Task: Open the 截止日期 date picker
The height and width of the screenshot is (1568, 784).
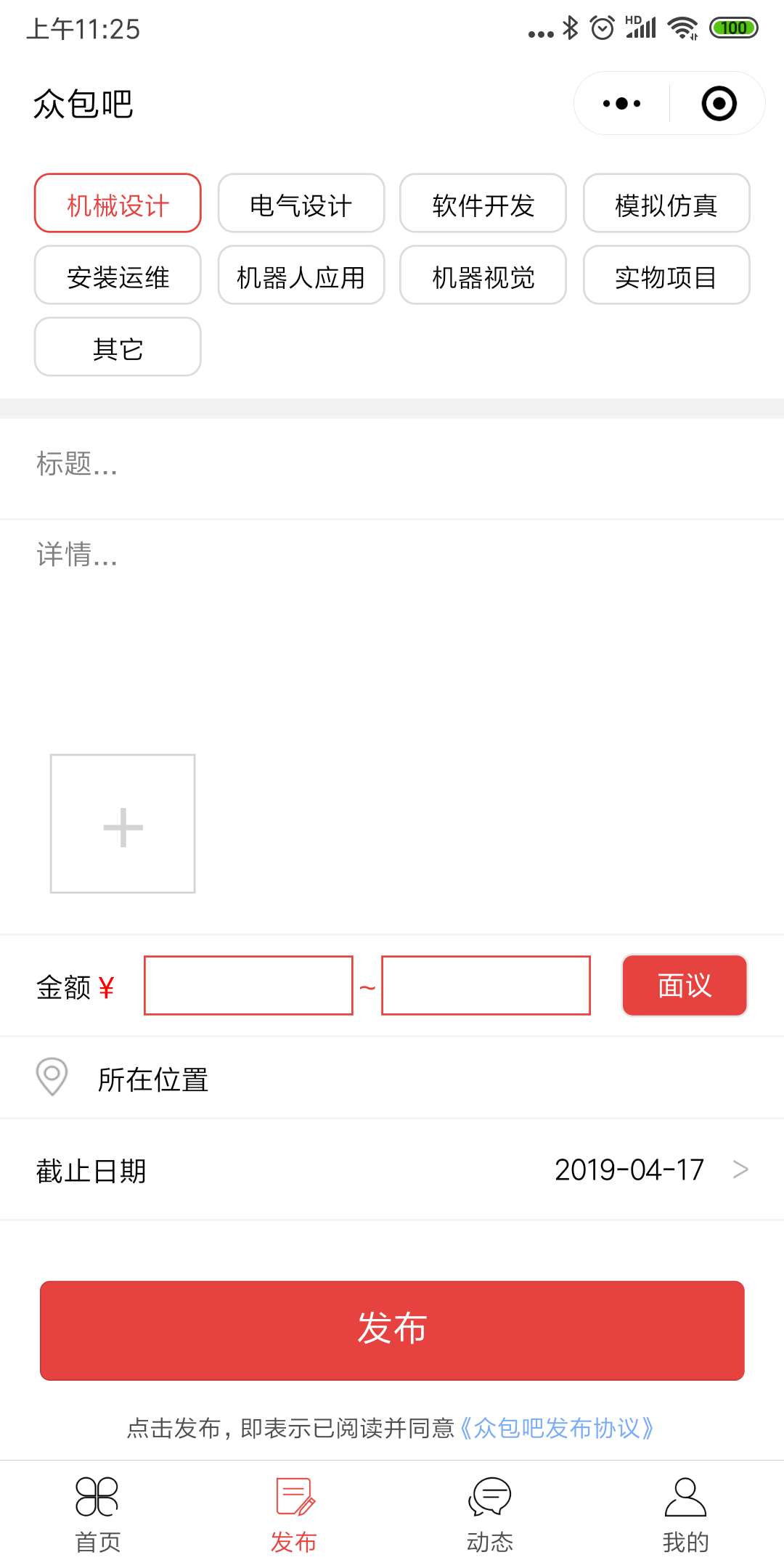Action: point(392,1169)
